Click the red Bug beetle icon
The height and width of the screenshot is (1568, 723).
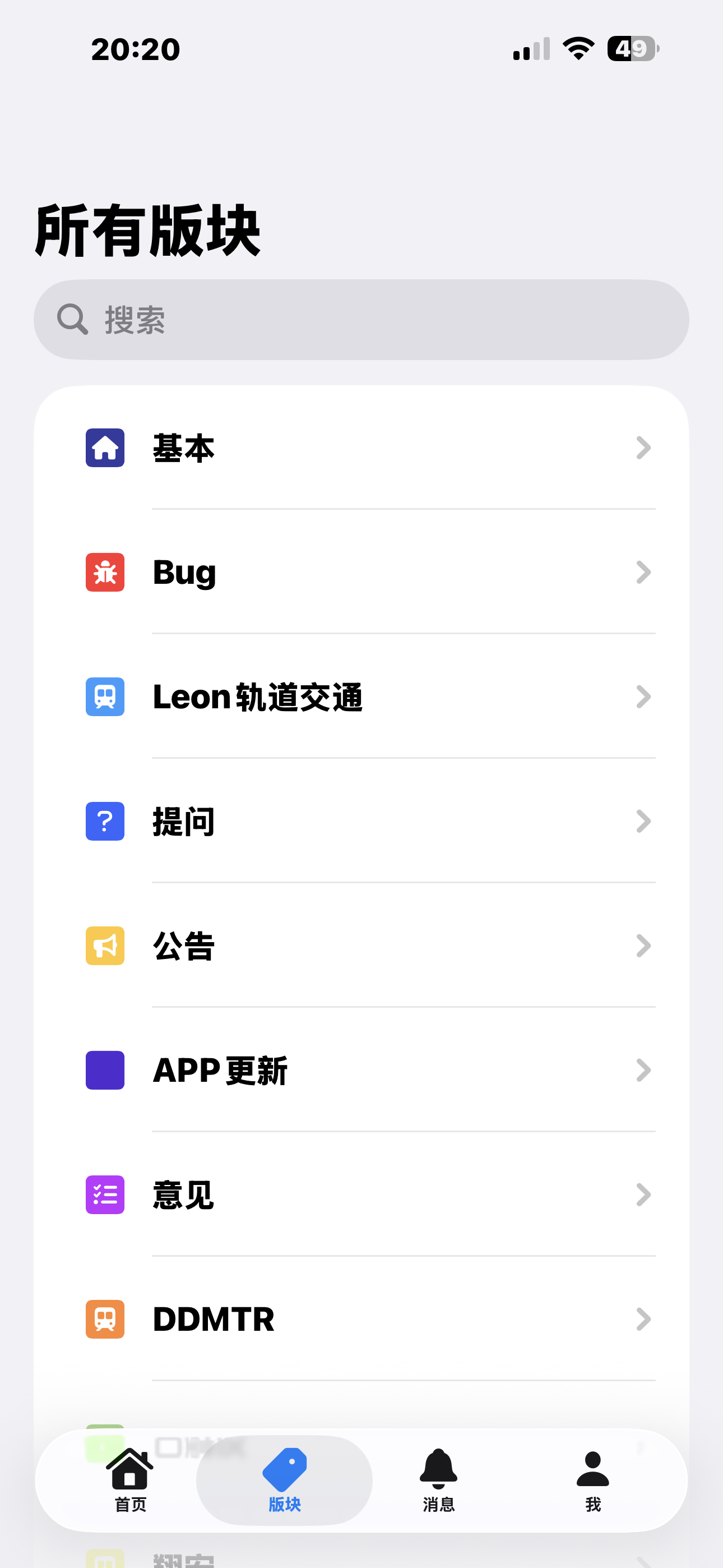click(x=105, y=572)
